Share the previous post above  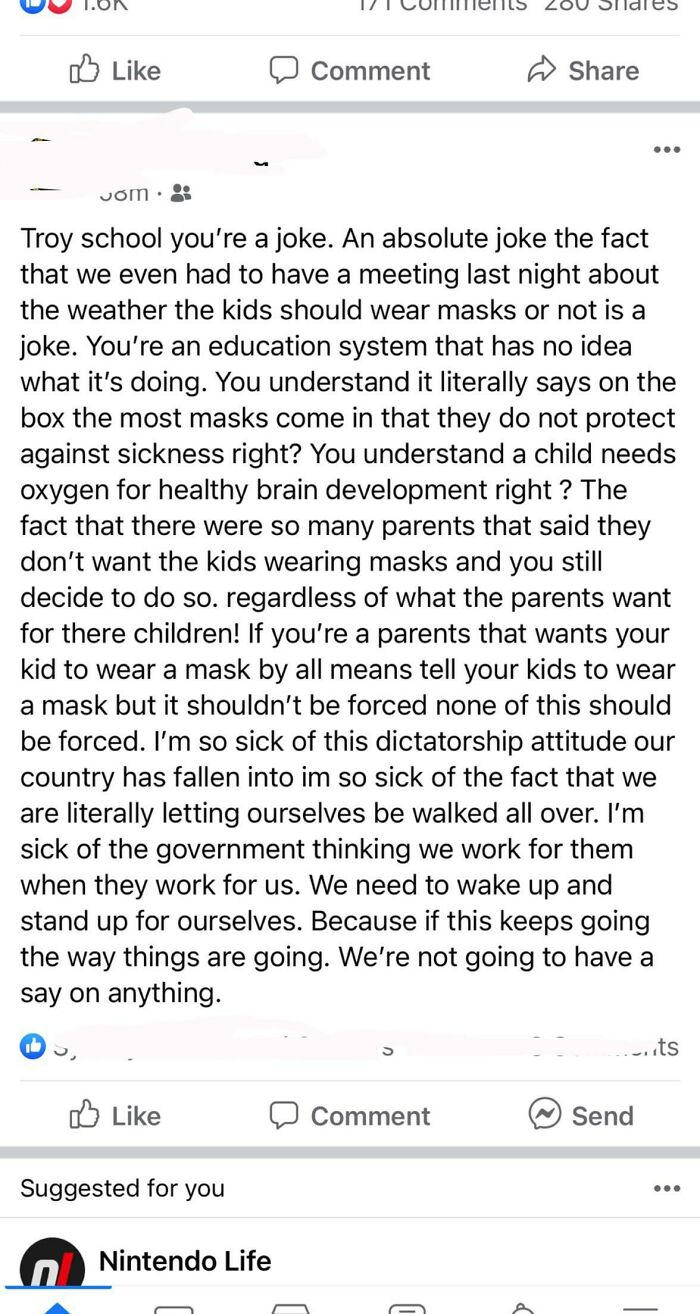[x=583, y=71]
